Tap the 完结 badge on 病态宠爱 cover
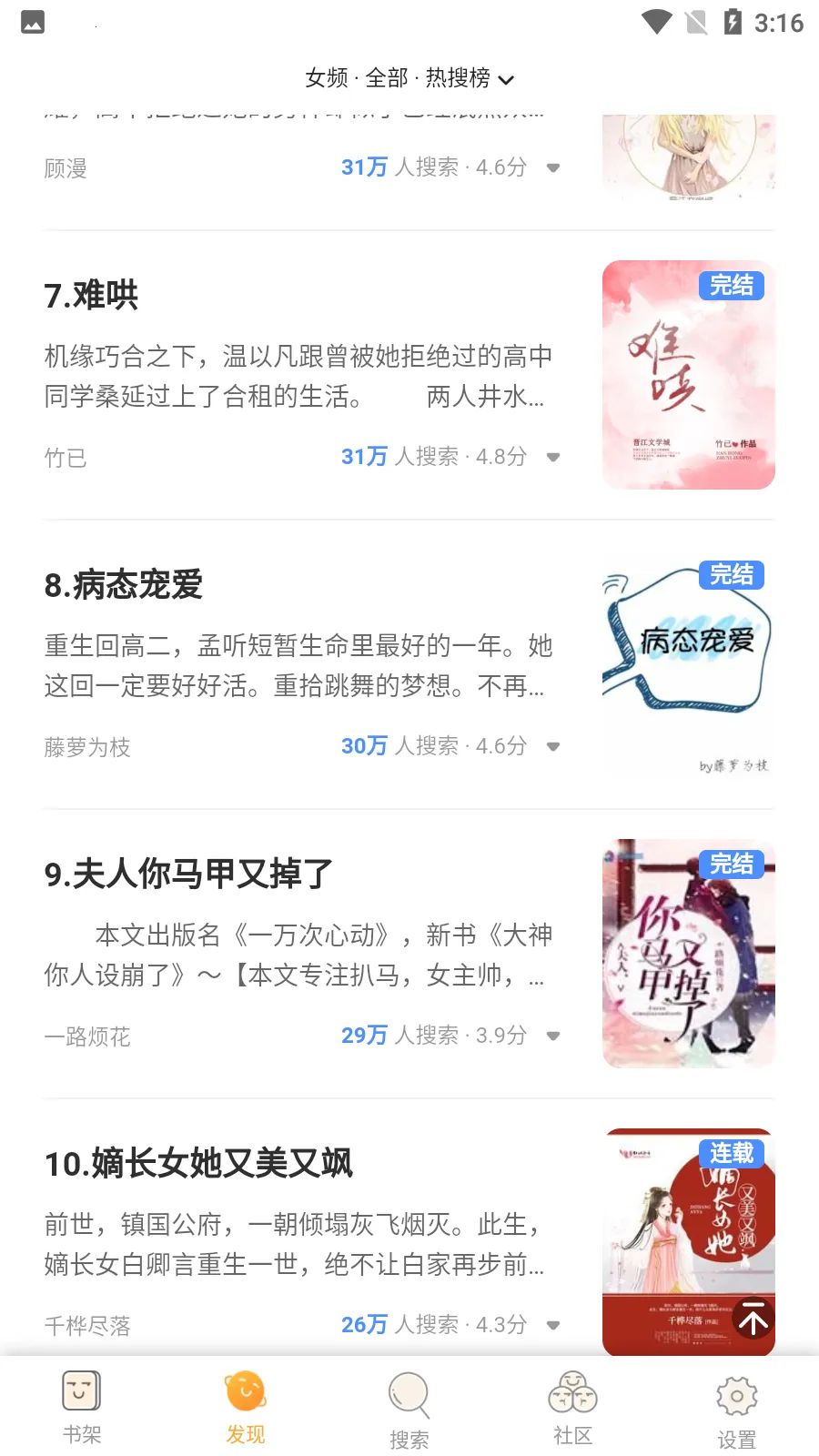 click(x=731, y=575)
